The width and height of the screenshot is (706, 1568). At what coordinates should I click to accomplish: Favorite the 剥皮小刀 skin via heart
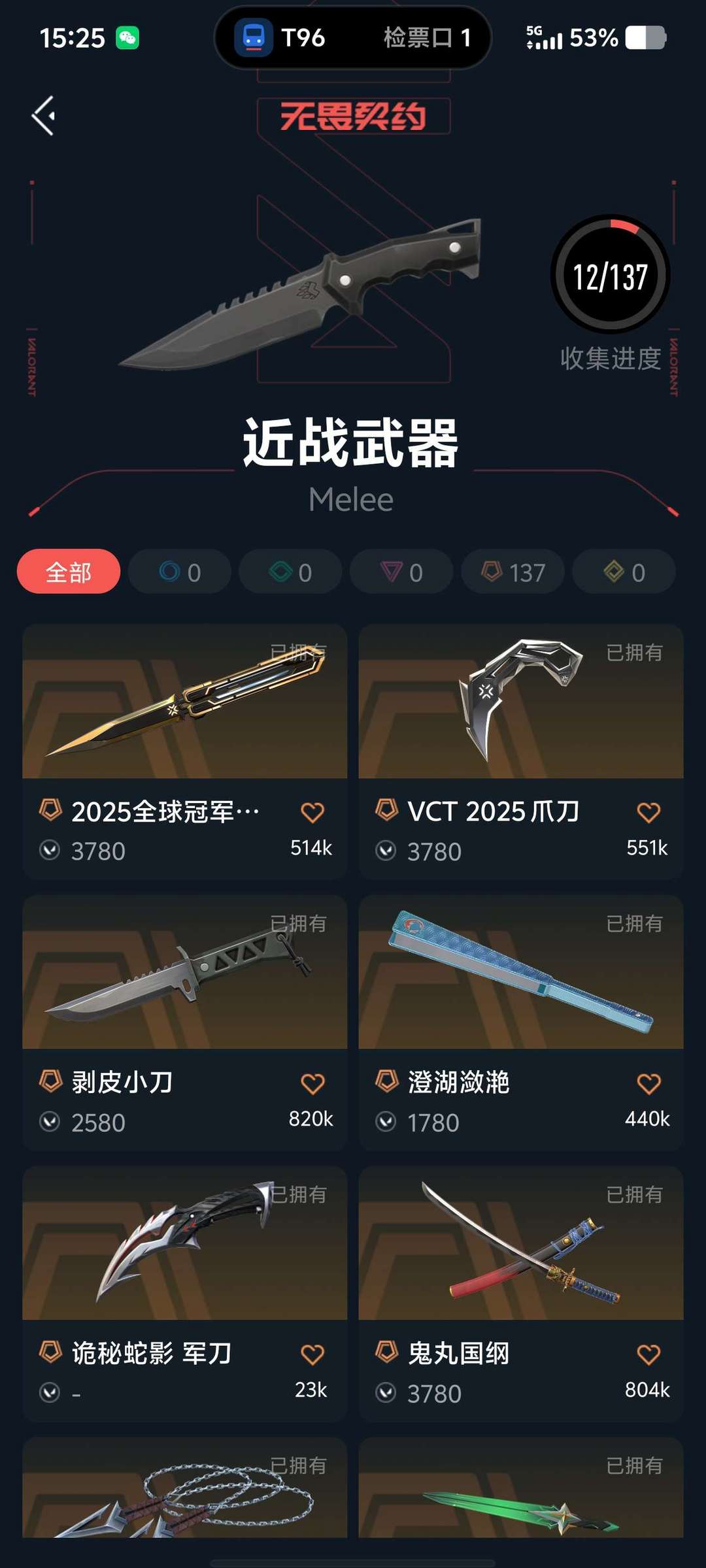[312, 1084]
